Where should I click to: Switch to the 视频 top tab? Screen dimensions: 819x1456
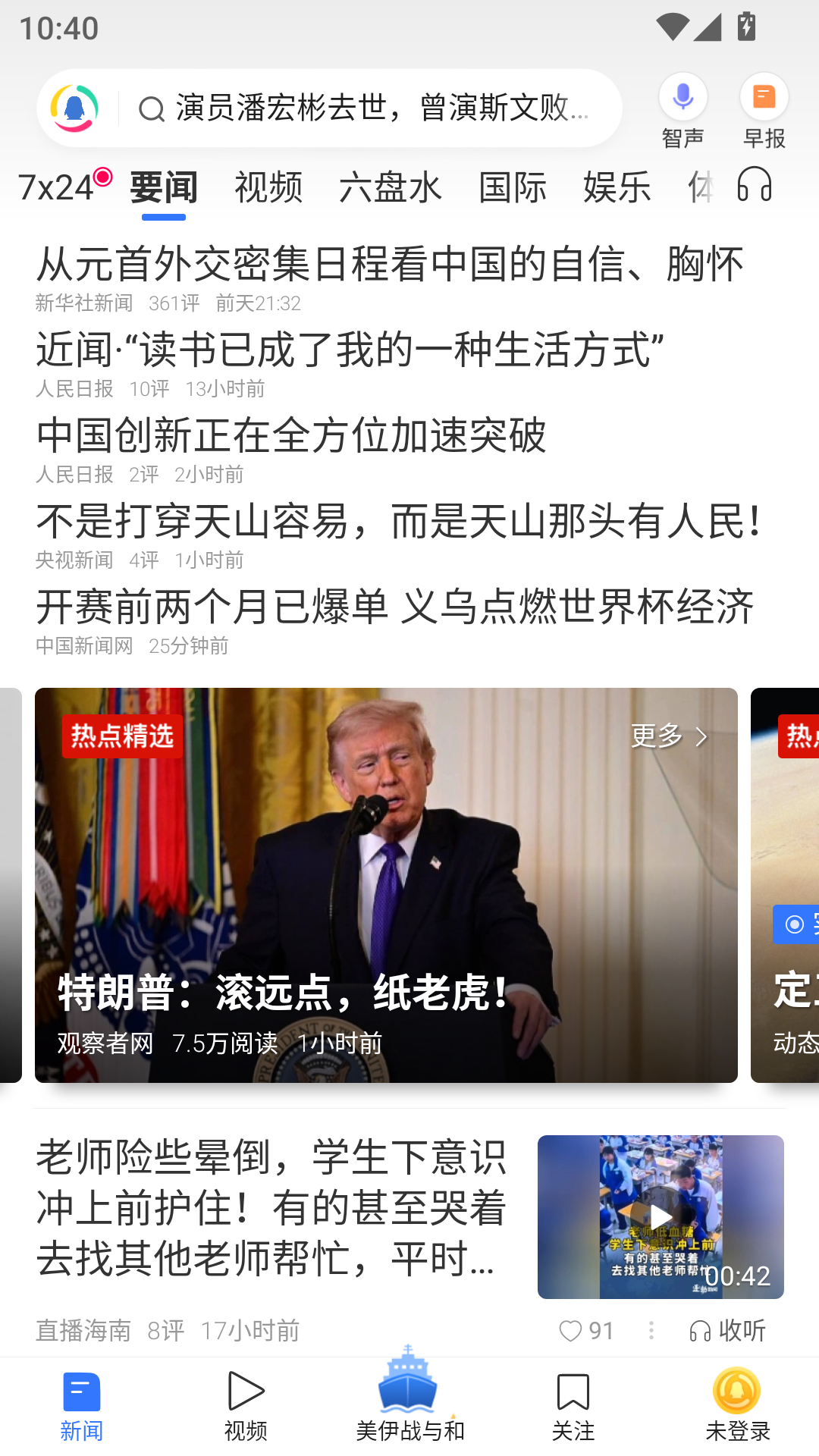pos(268,187)
